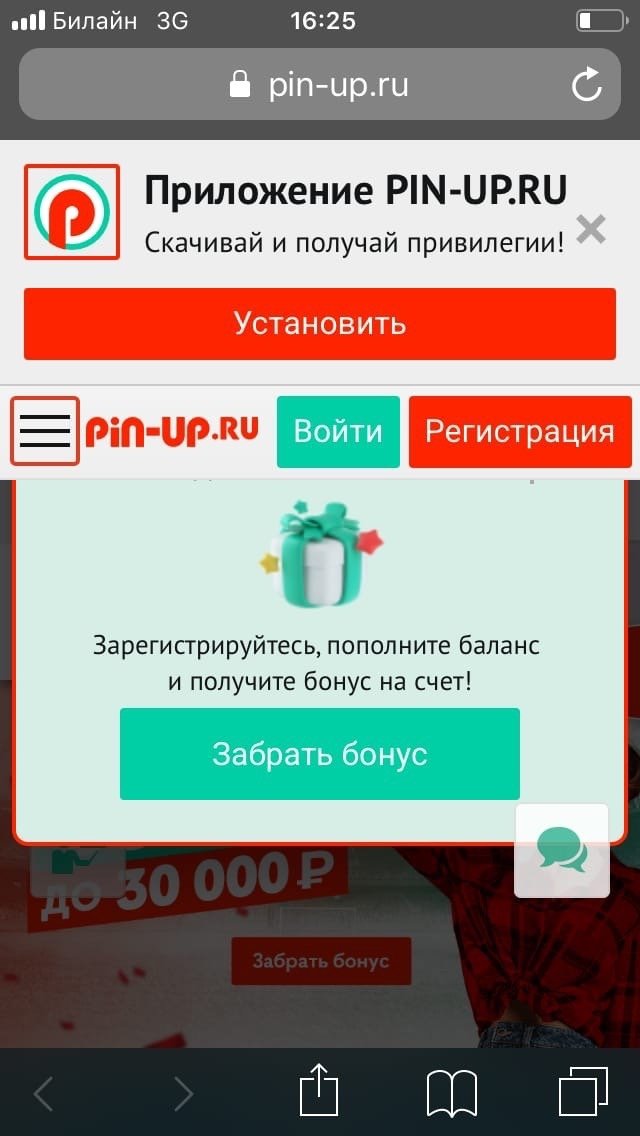This screenshot has width=640, height=1136.
Task: Open the Safari share sheet
Action: [x=320, y=1092]
